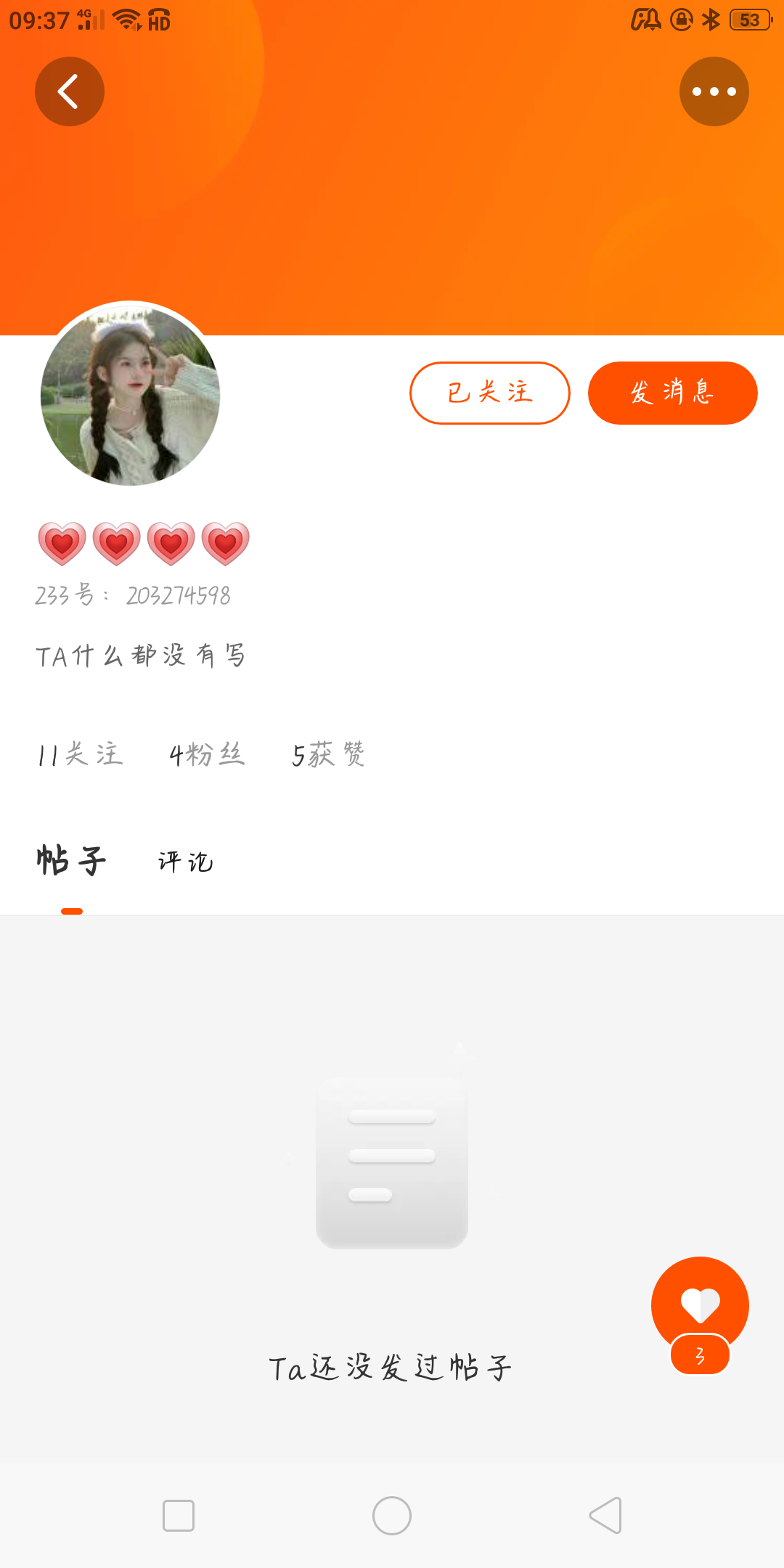Return to the system home screen

(x=392, y=1516)
